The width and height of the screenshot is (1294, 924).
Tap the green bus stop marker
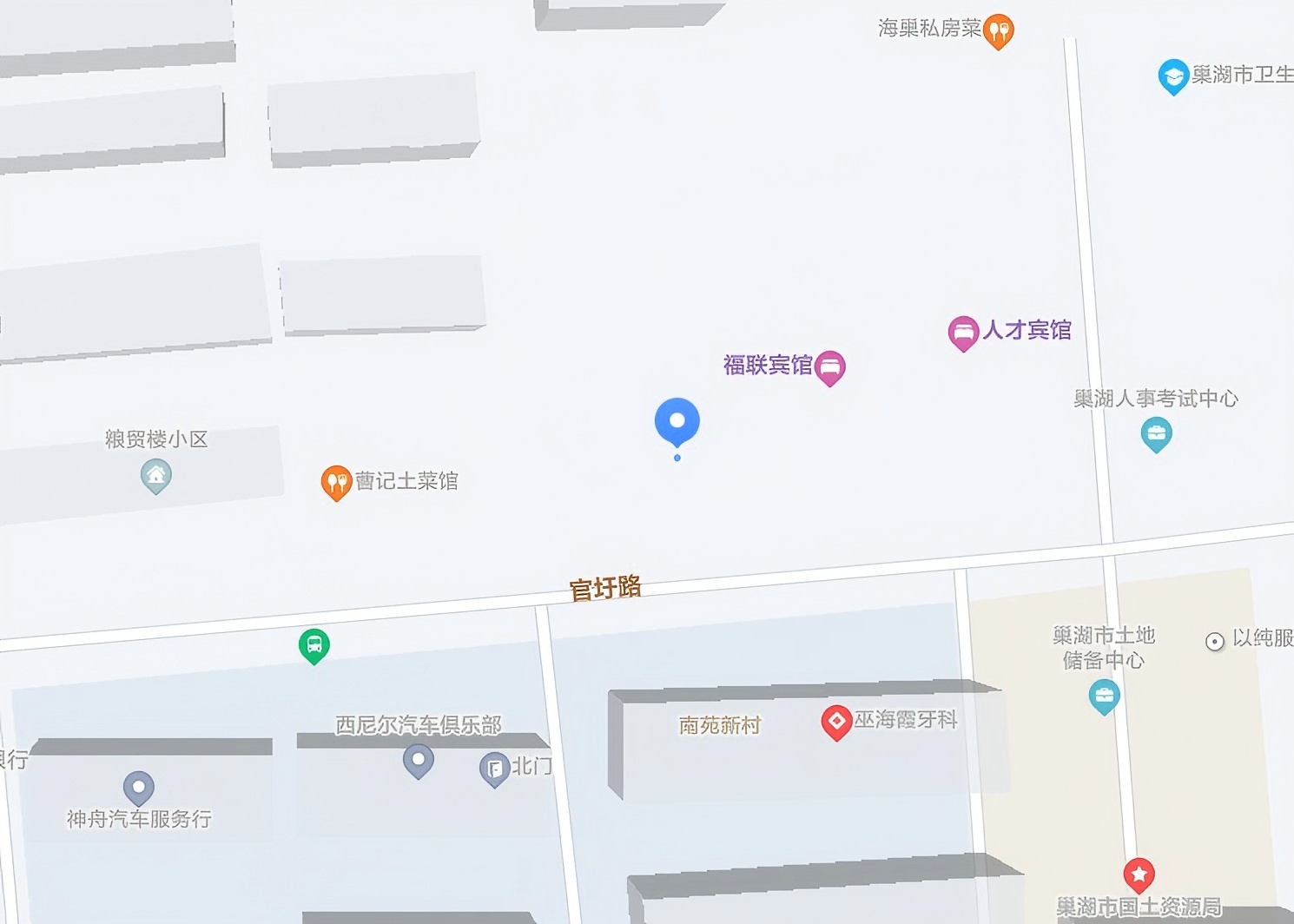(314, 645)
